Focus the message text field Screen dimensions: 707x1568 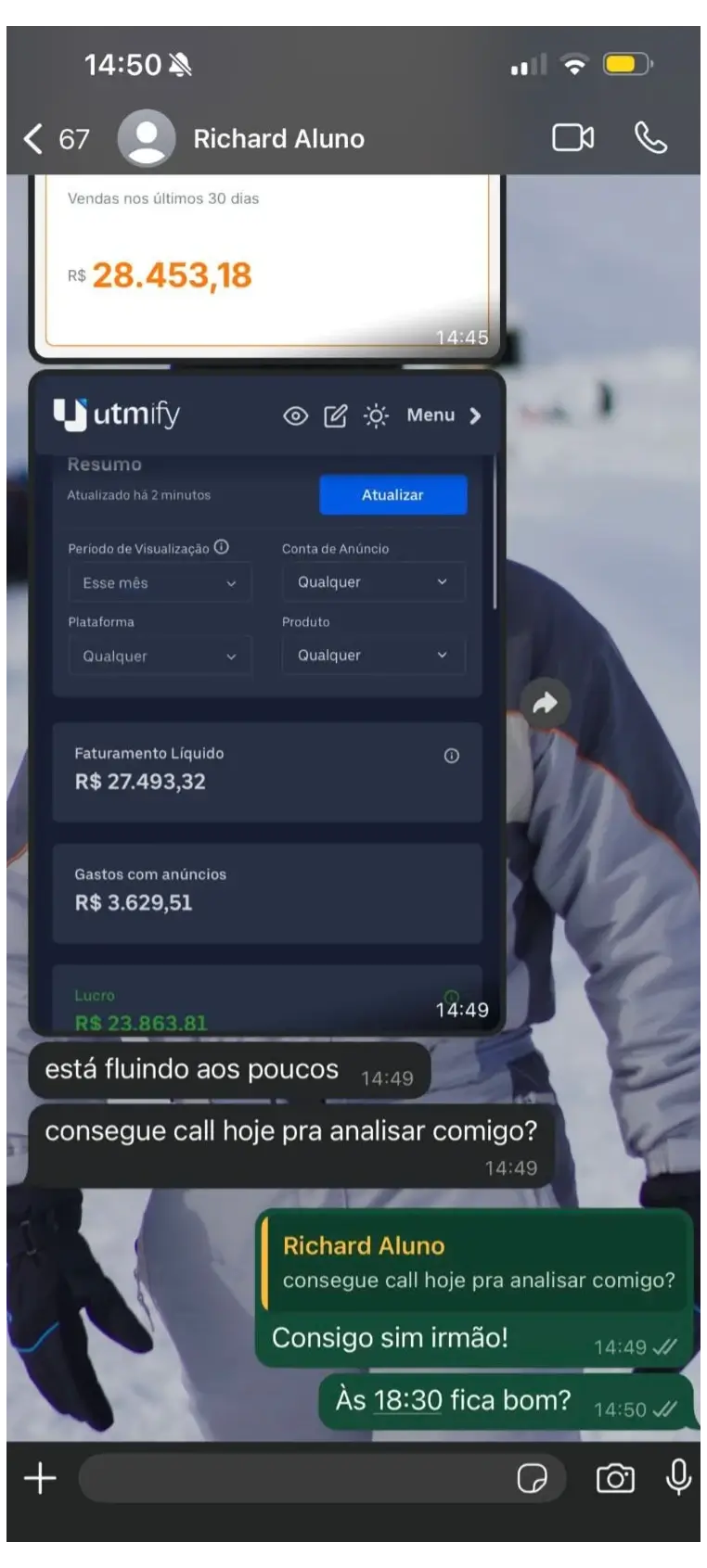click(x=297, y=1478)
